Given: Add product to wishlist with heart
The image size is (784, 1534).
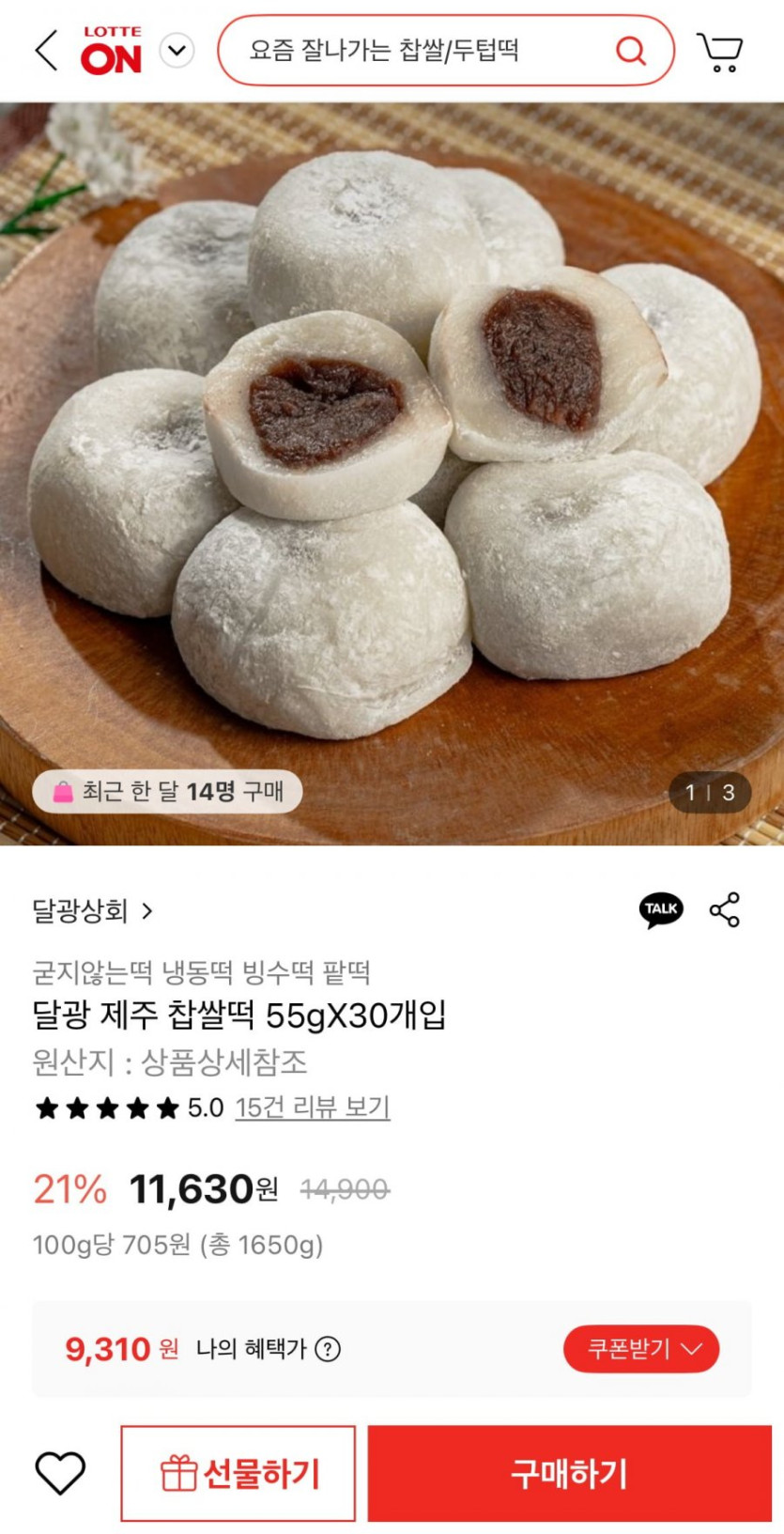Looking at the screenshot, I should click(x=60, y=1472).
